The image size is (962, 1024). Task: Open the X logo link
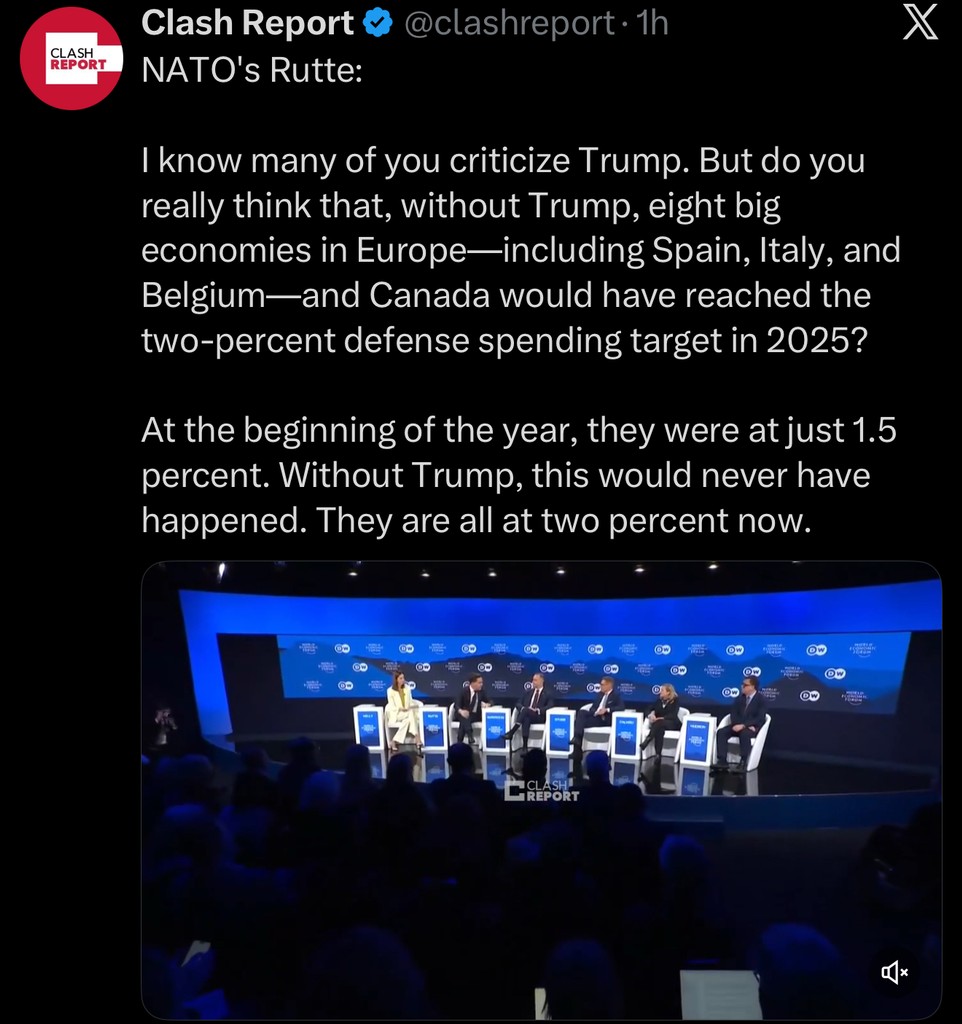(919, 23)
